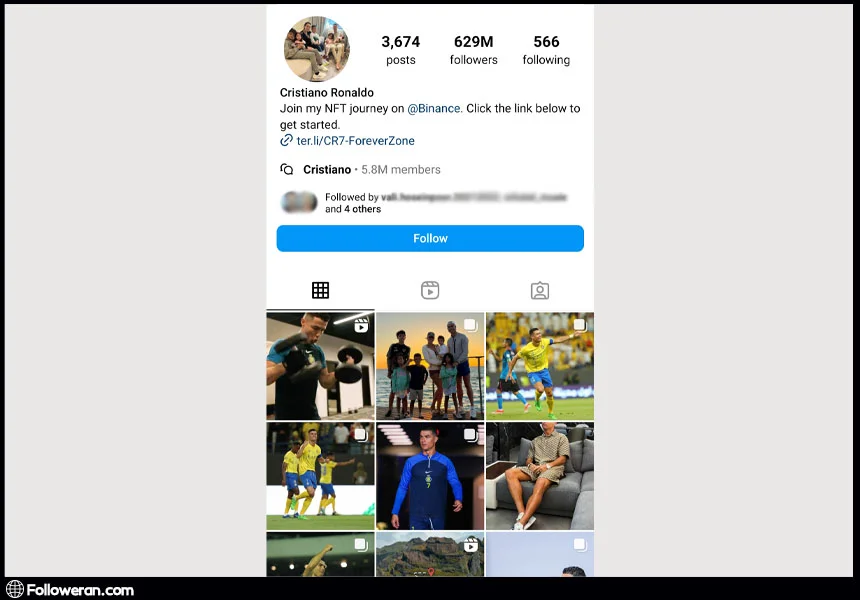The width and height of the screenshot is (860, 600).
Task: Open the post of man on couch
Action: point(540,476)
